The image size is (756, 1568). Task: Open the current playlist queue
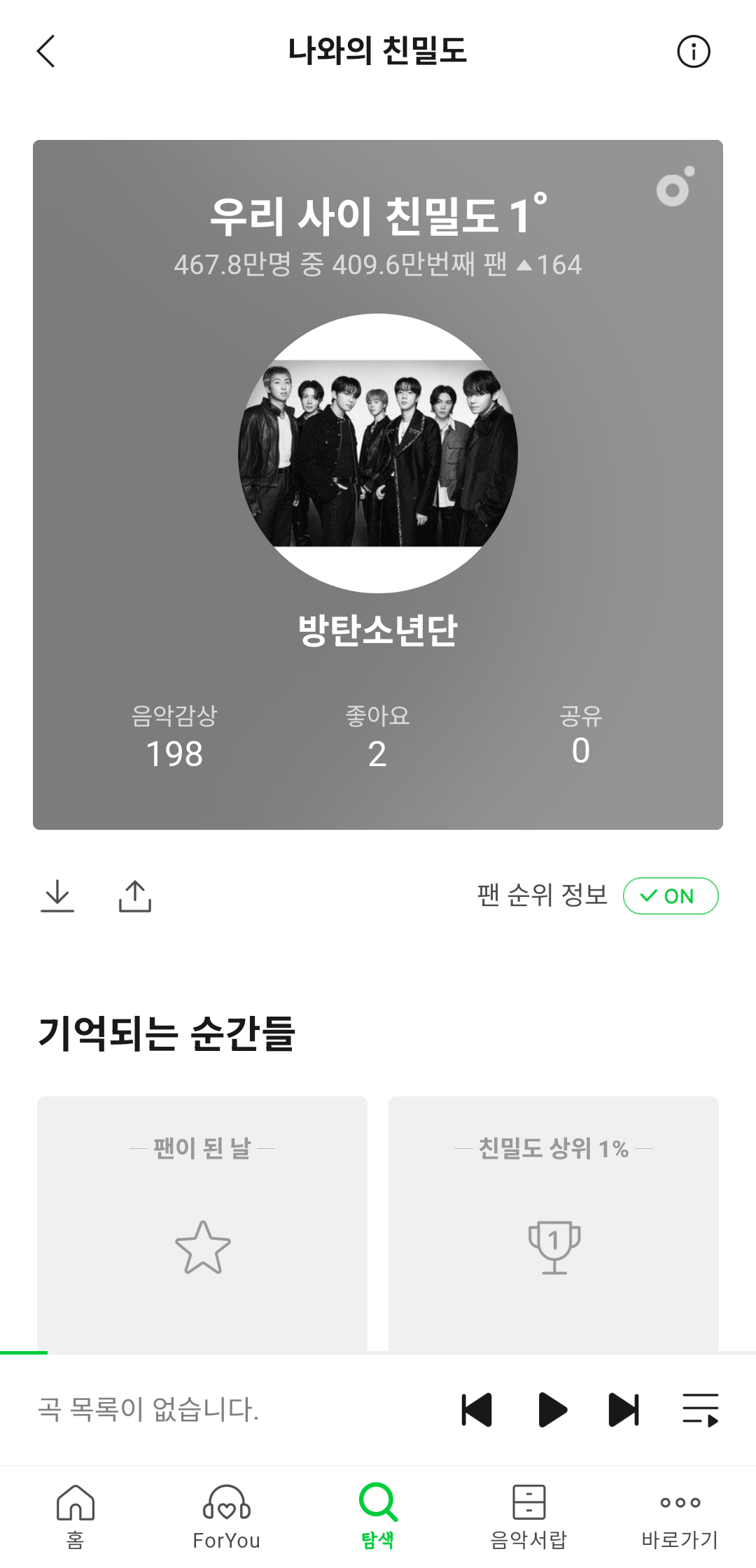(x=700, y=1409)
